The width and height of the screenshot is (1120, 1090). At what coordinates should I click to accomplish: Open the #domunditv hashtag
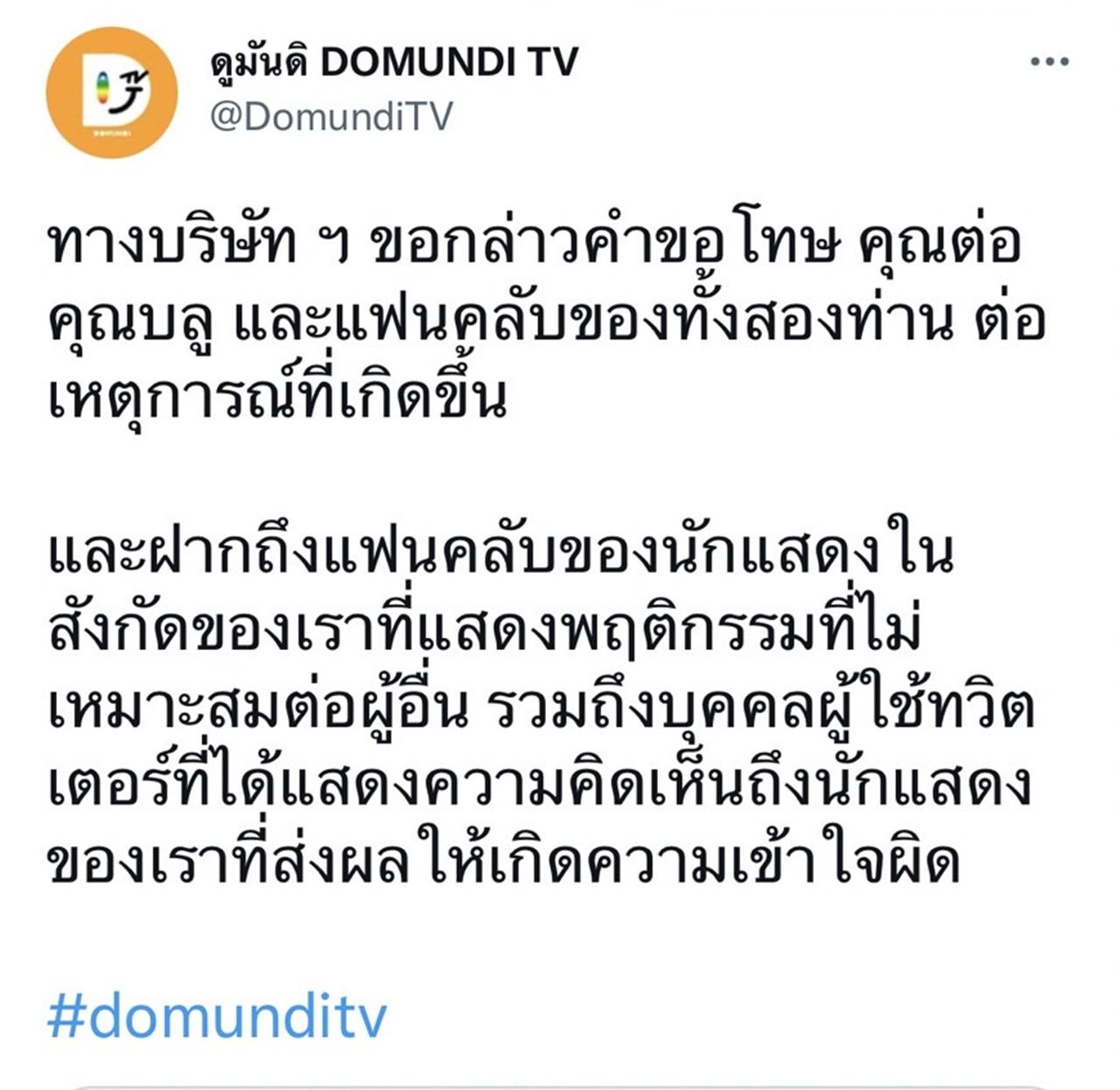click(217, 1016)
